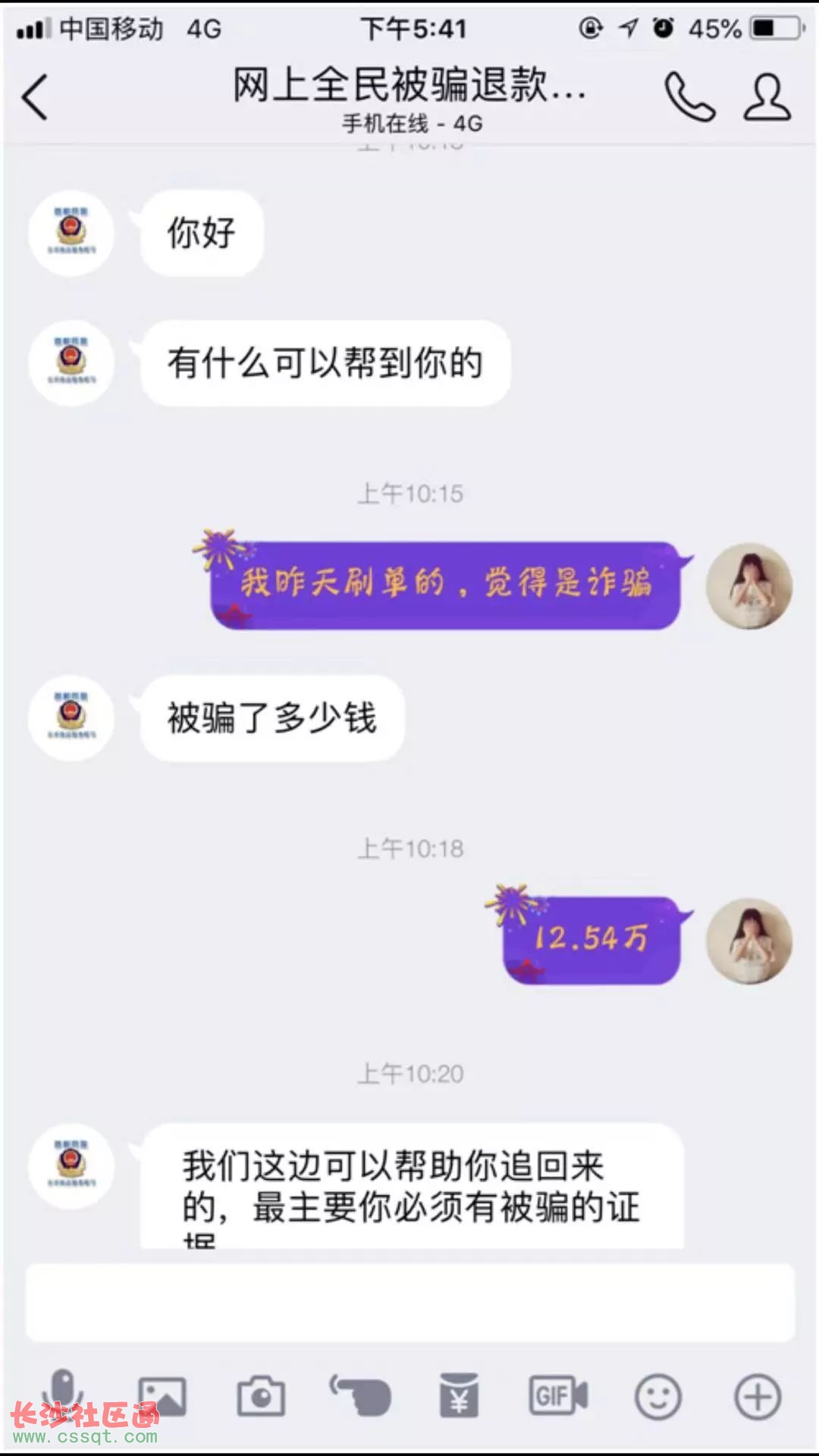Record a voice message with the microphone

click(62, 1395)
